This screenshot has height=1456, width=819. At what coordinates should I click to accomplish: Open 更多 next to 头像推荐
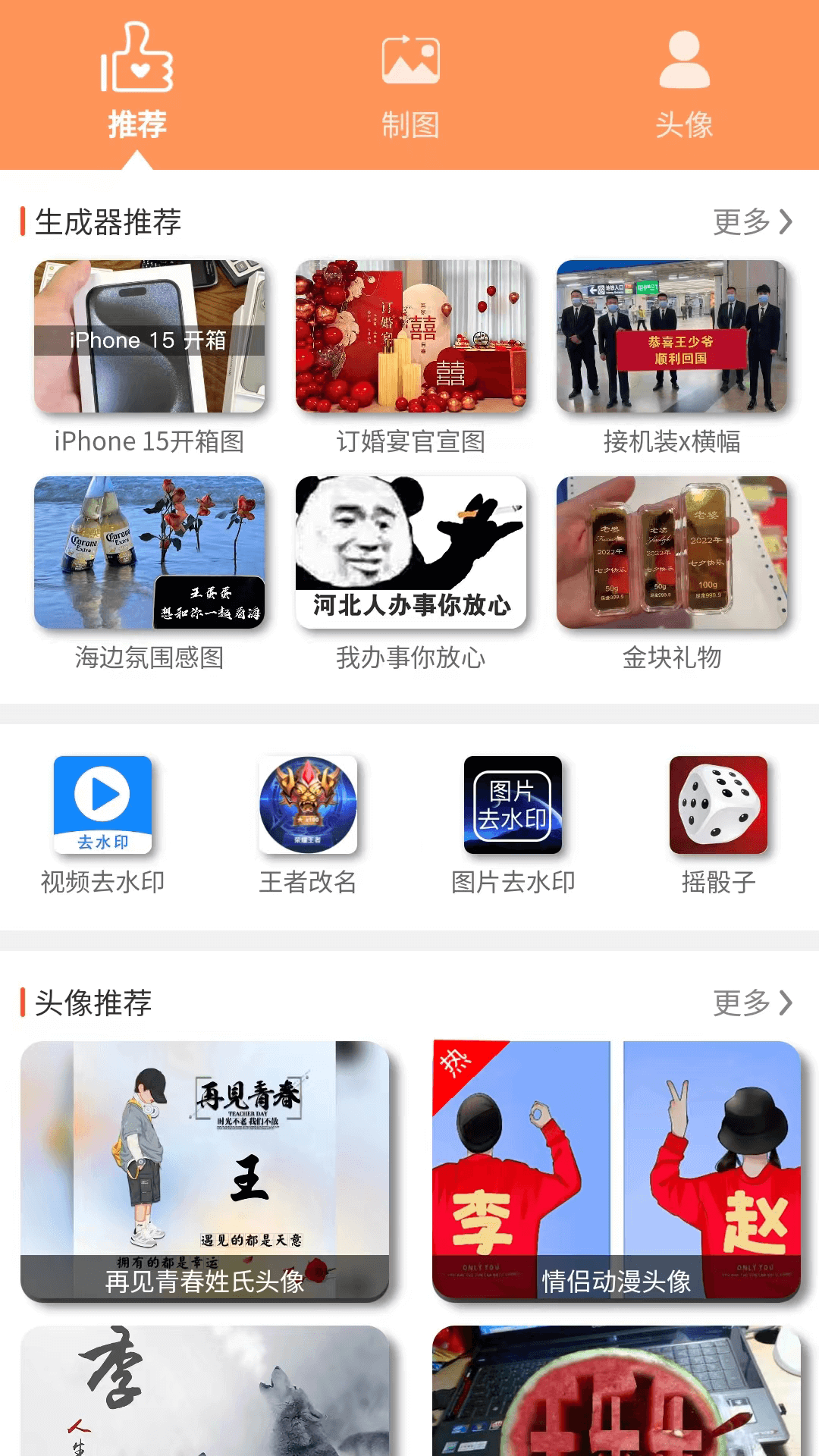pos(739,1003)
